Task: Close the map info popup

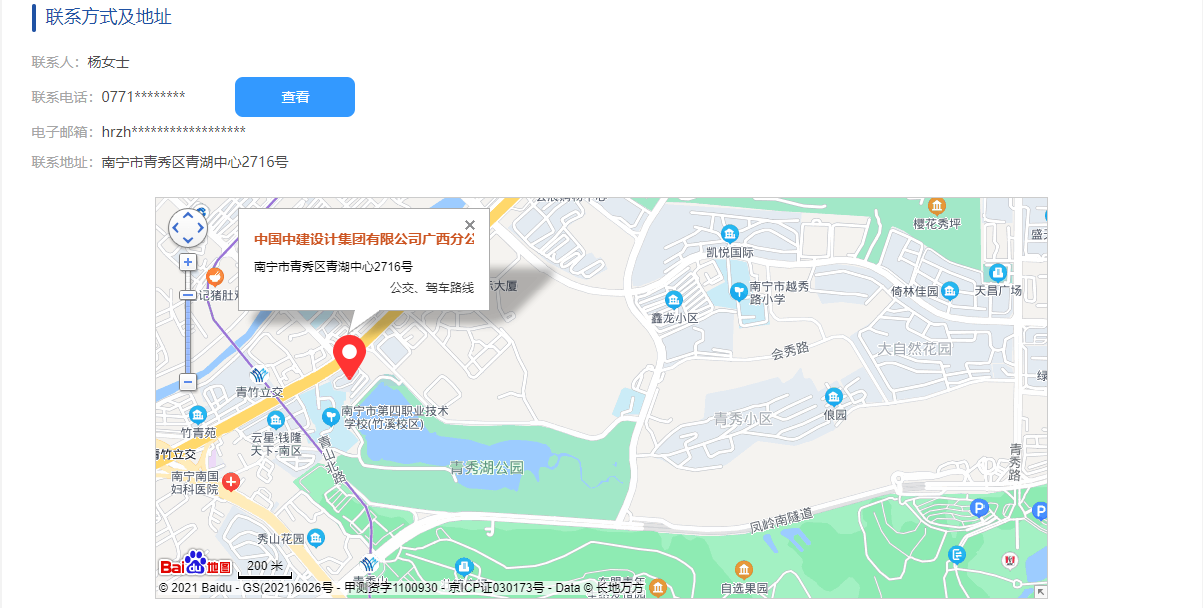Action: [x=470, y=225]
